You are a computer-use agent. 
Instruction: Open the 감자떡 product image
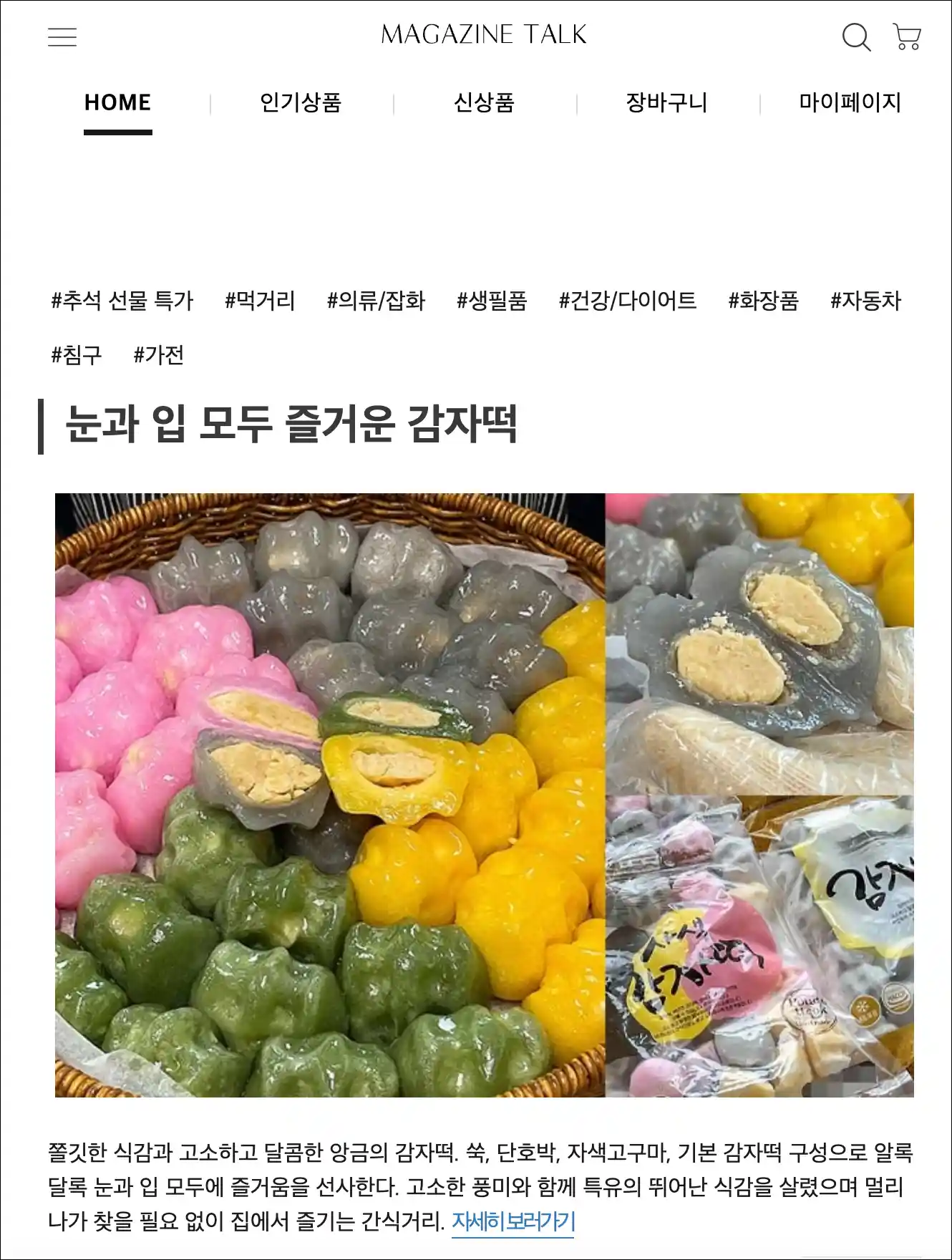[484, 795]
